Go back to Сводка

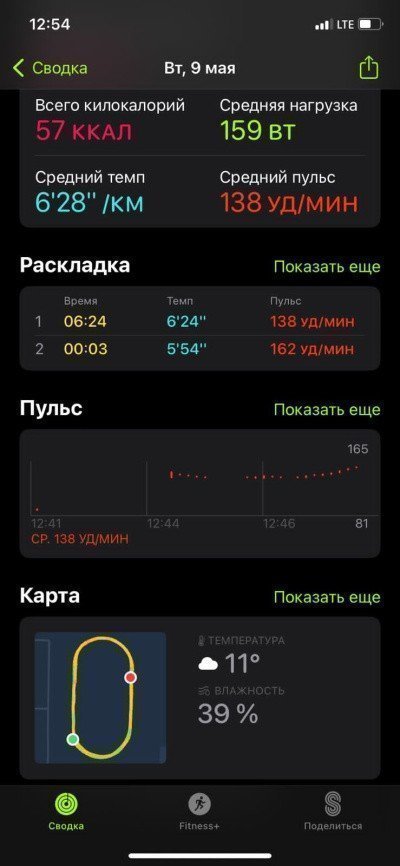50,68
